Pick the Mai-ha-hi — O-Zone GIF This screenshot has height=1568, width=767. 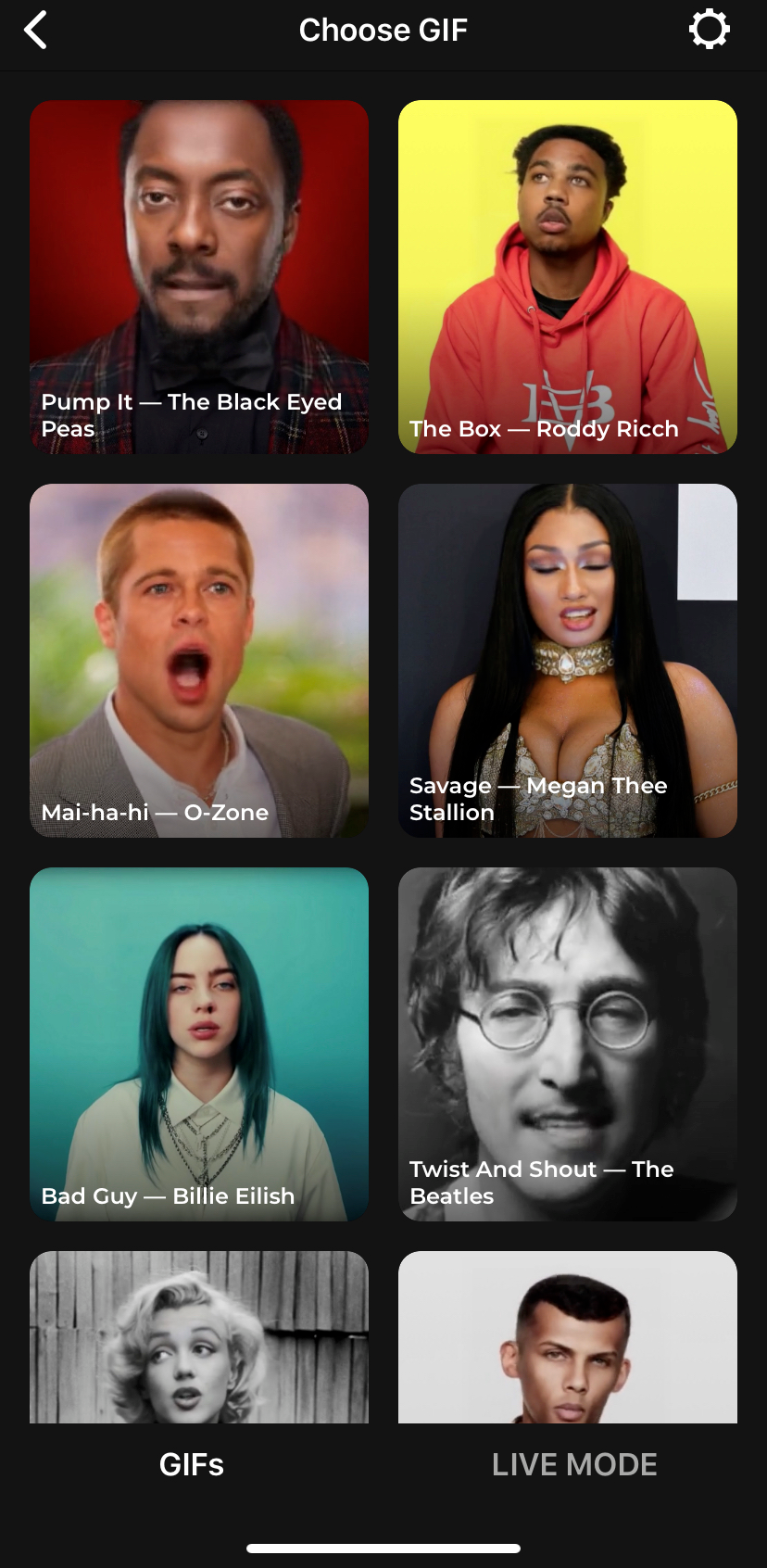pyautogui.click(x=199, y=660)
